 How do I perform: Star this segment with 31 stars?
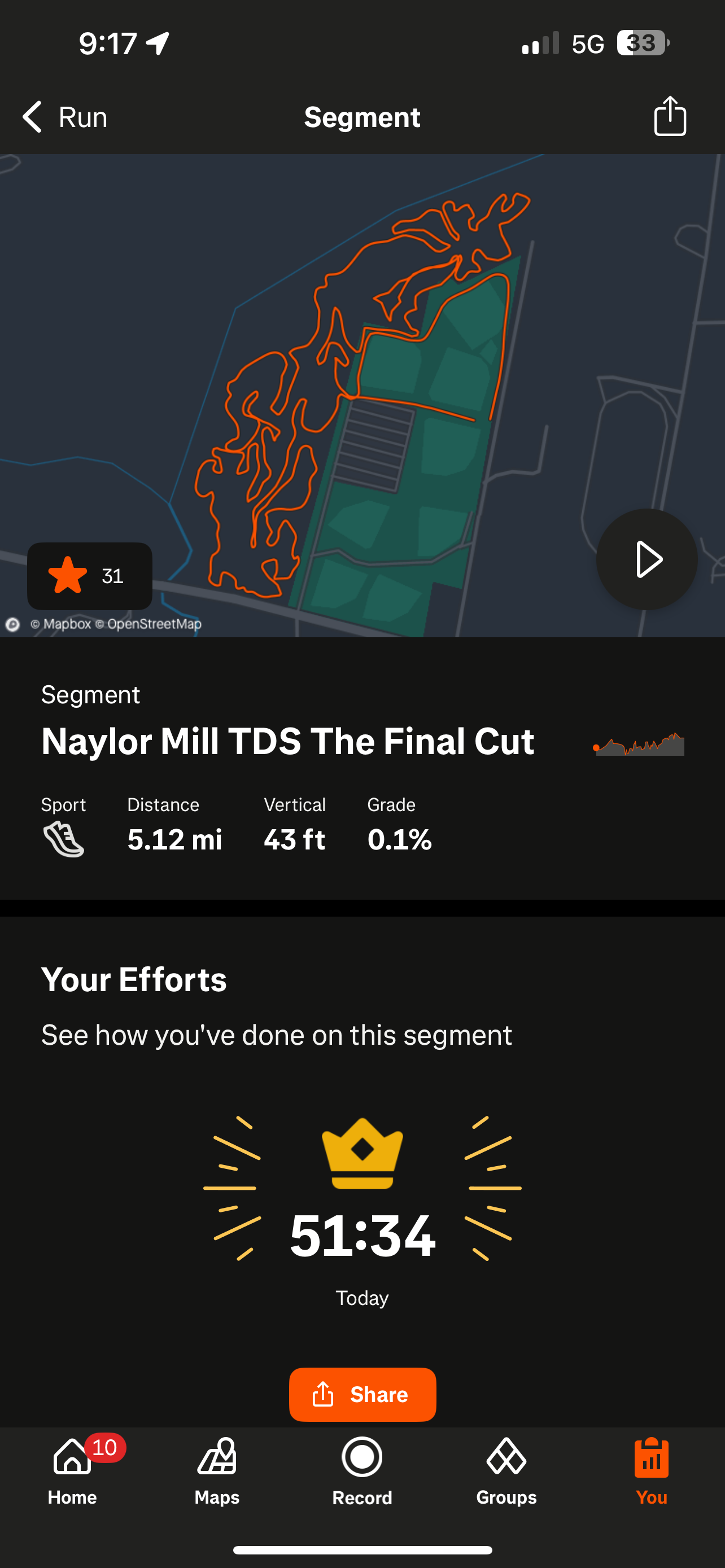click(89, 576)
